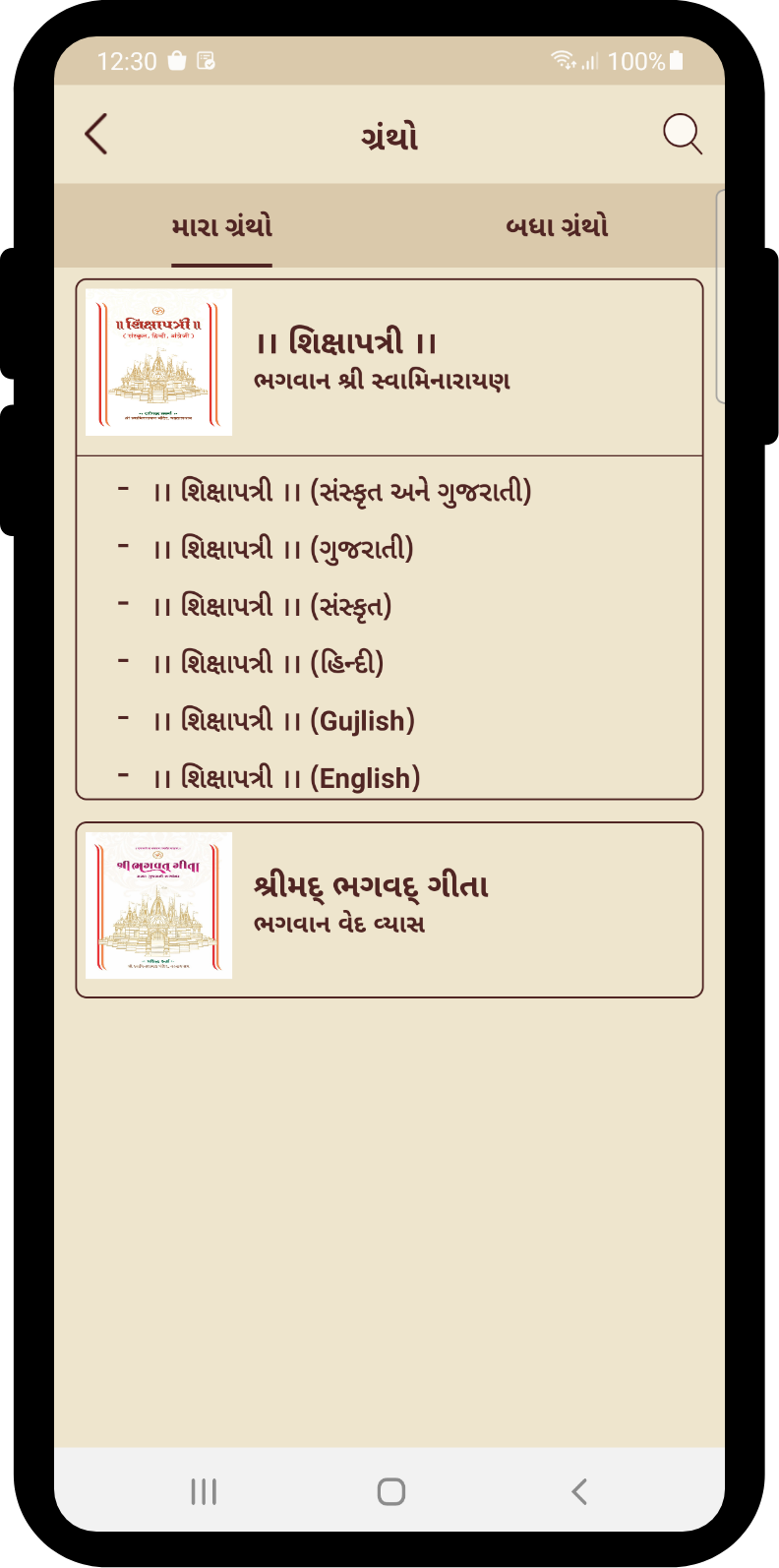Switch to the મારા ગ્રંથો tab
779x1568 pixels.
(221, 227)
